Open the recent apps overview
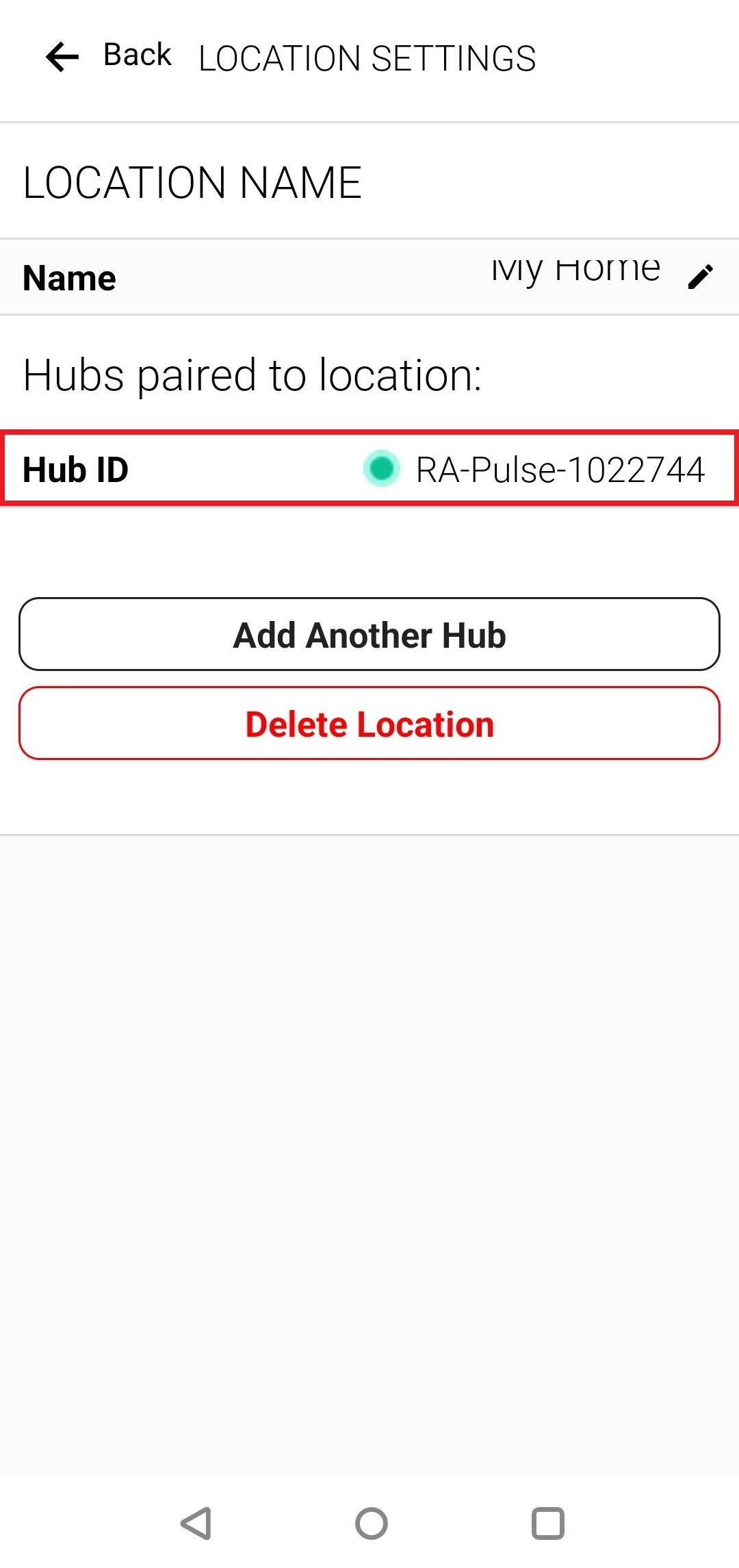The image size is (739, 1568). (x=548, y=1523)
